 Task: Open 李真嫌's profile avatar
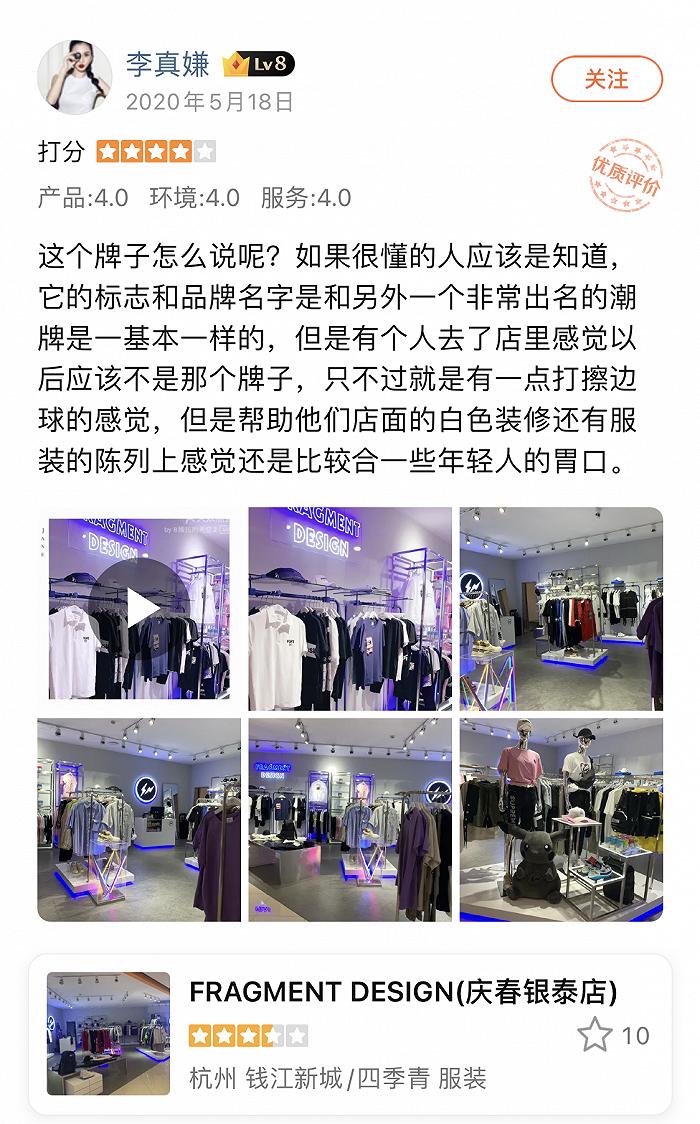point(75,77)
